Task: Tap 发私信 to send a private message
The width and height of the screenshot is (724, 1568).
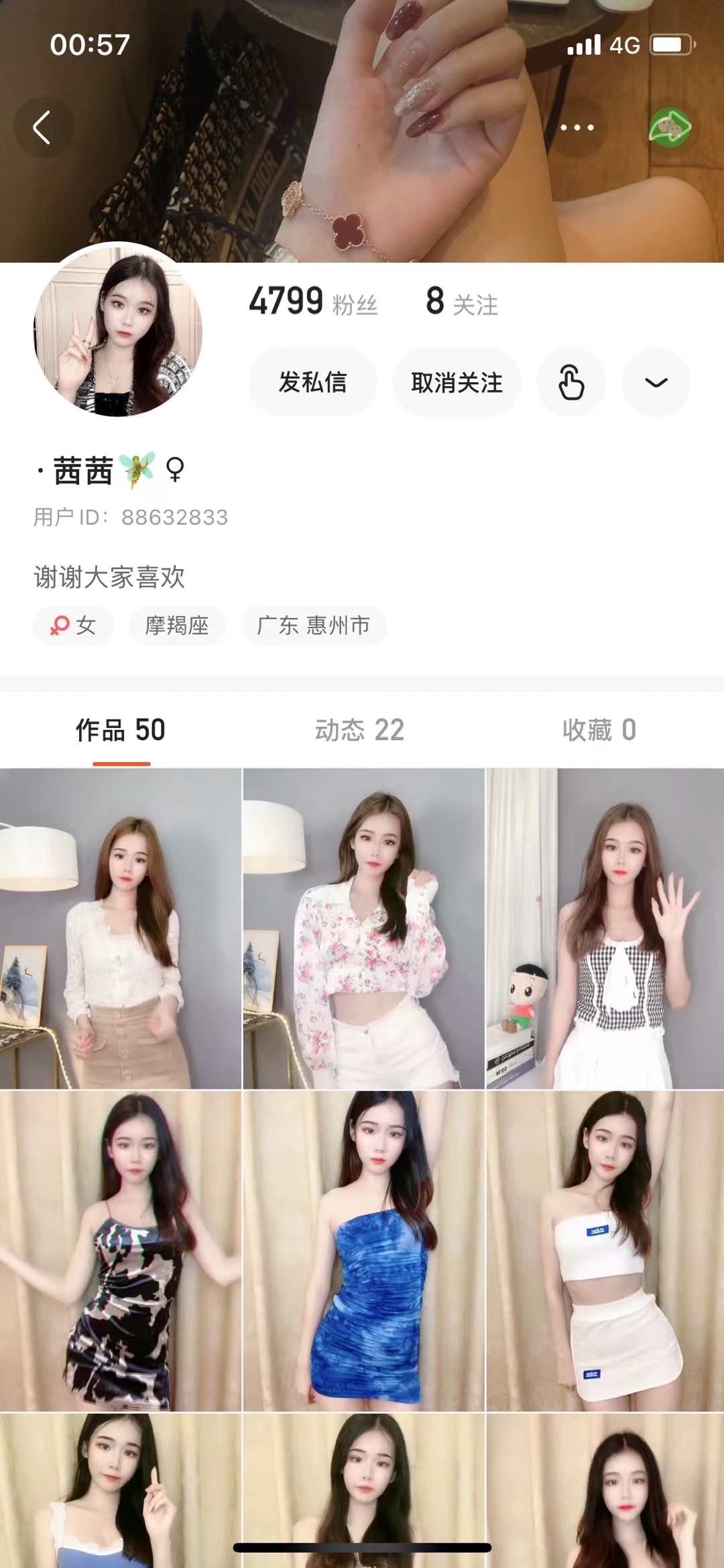Action: tap(312, 382)
